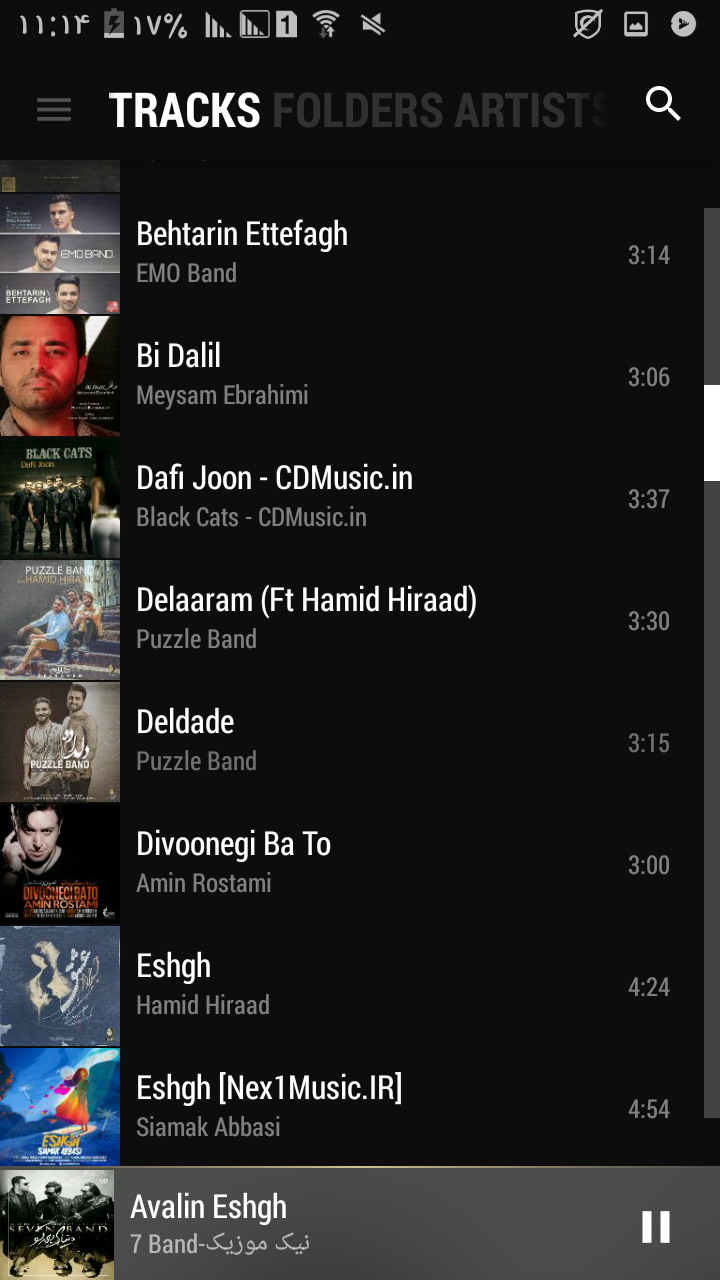Viewport: 720px width, 1280px height.
Task: Switch to the Folders tab
Action: (x=357, y=111)
